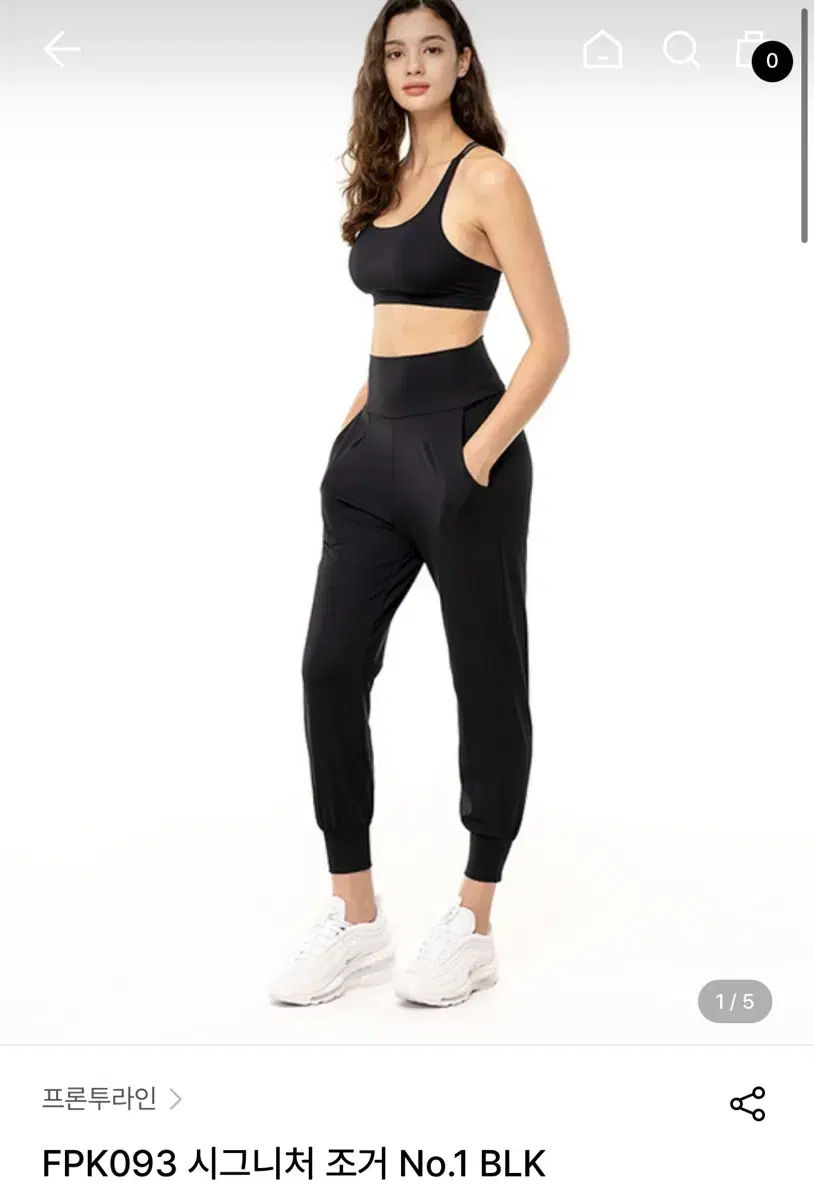Open the home screen via house icon
814x1200 pixels.
click(604, 48)
